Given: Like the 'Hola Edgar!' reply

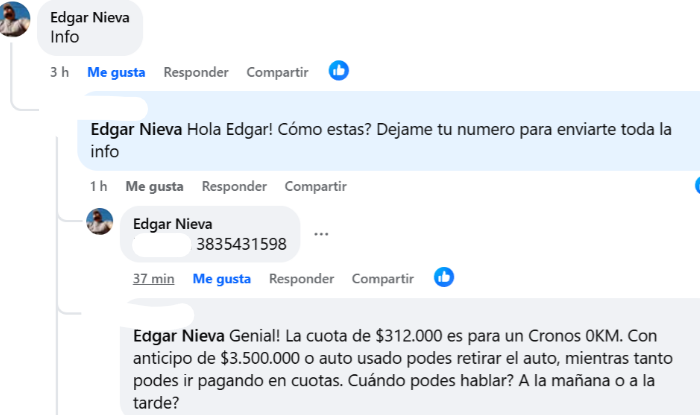Looking at the screenshot, I should click(154, 186).
